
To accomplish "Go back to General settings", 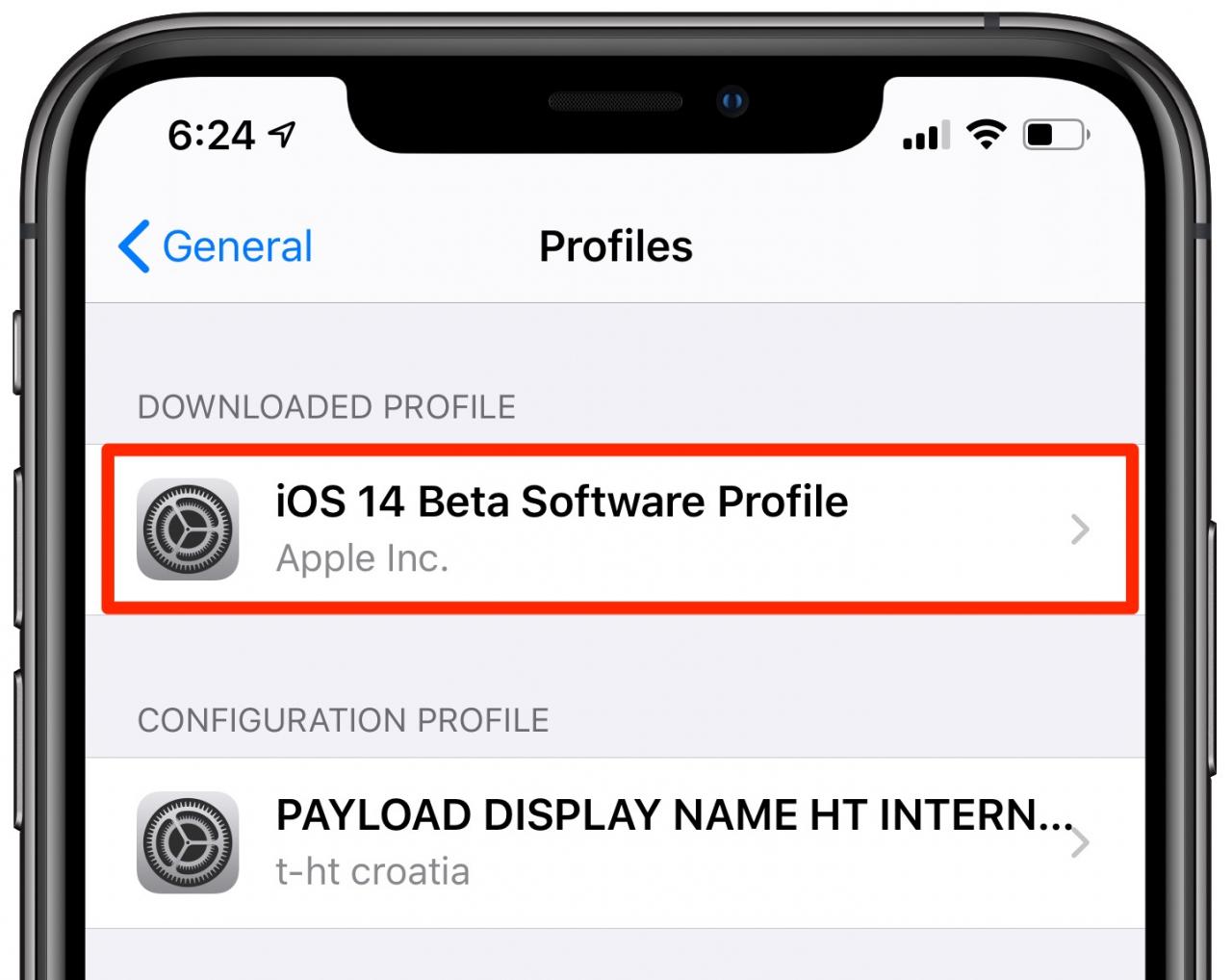I will (x=216, y=246).
